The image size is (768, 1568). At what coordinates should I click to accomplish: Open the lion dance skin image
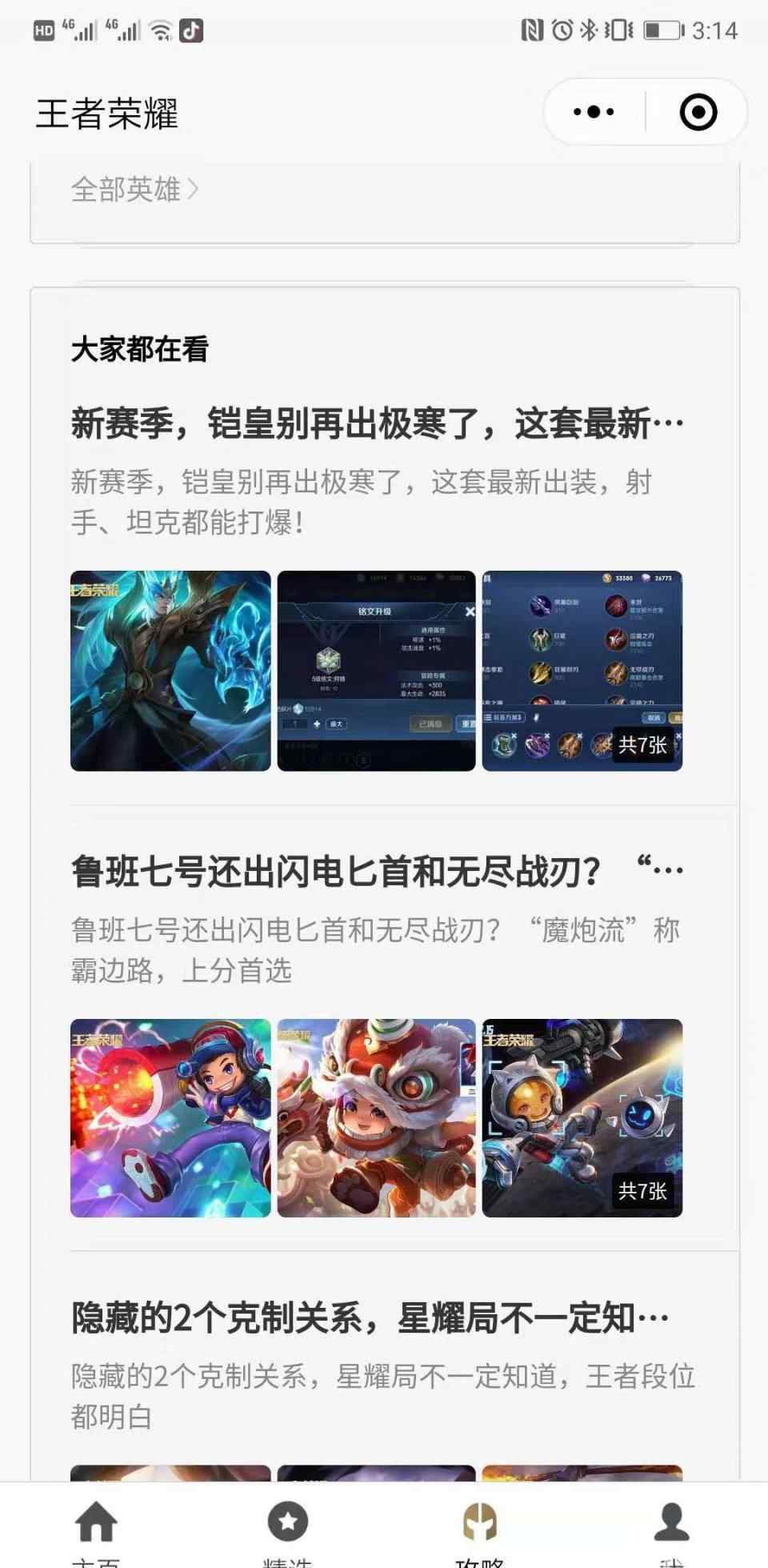coord(376,1118)
